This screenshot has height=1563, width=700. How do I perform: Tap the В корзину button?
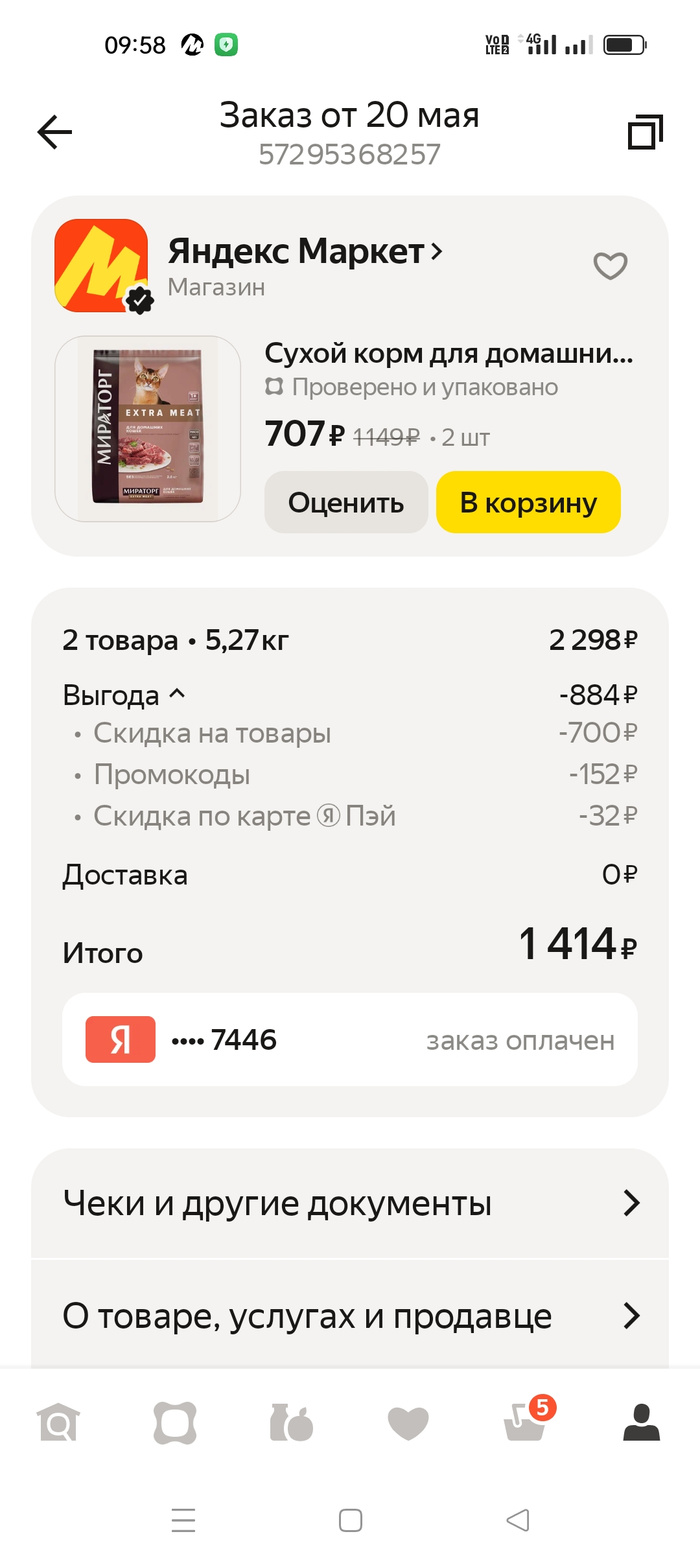[528, 502]
